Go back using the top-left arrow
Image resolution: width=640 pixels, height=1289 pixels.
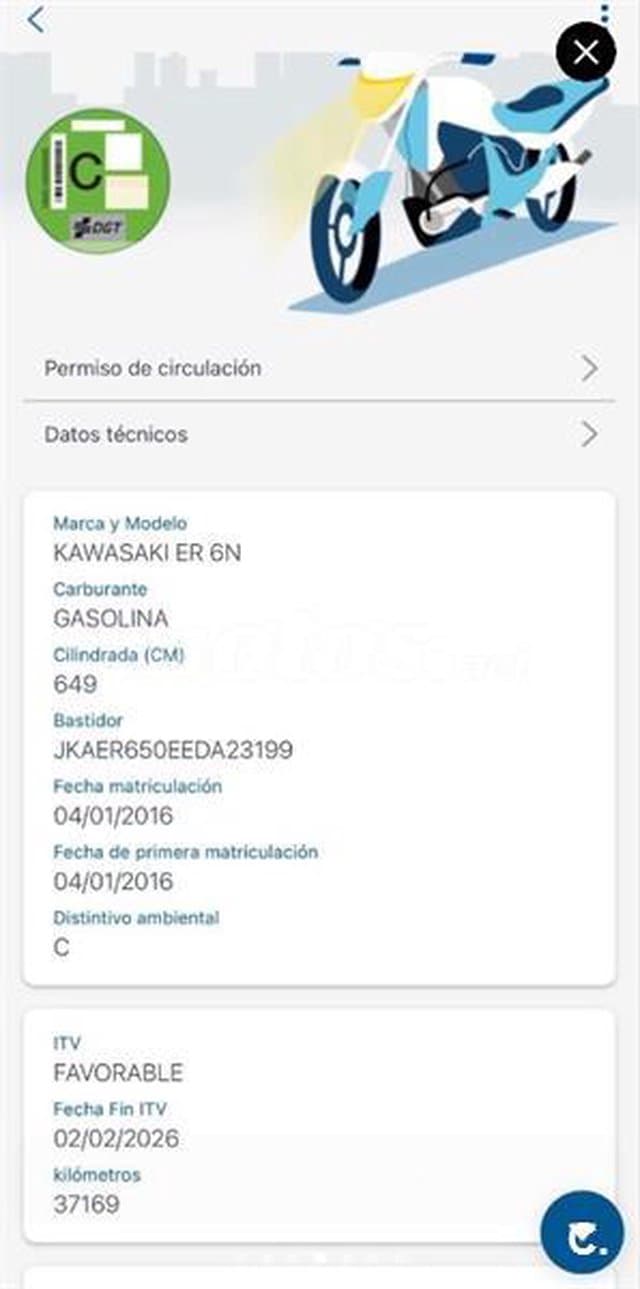coord(36,19)
